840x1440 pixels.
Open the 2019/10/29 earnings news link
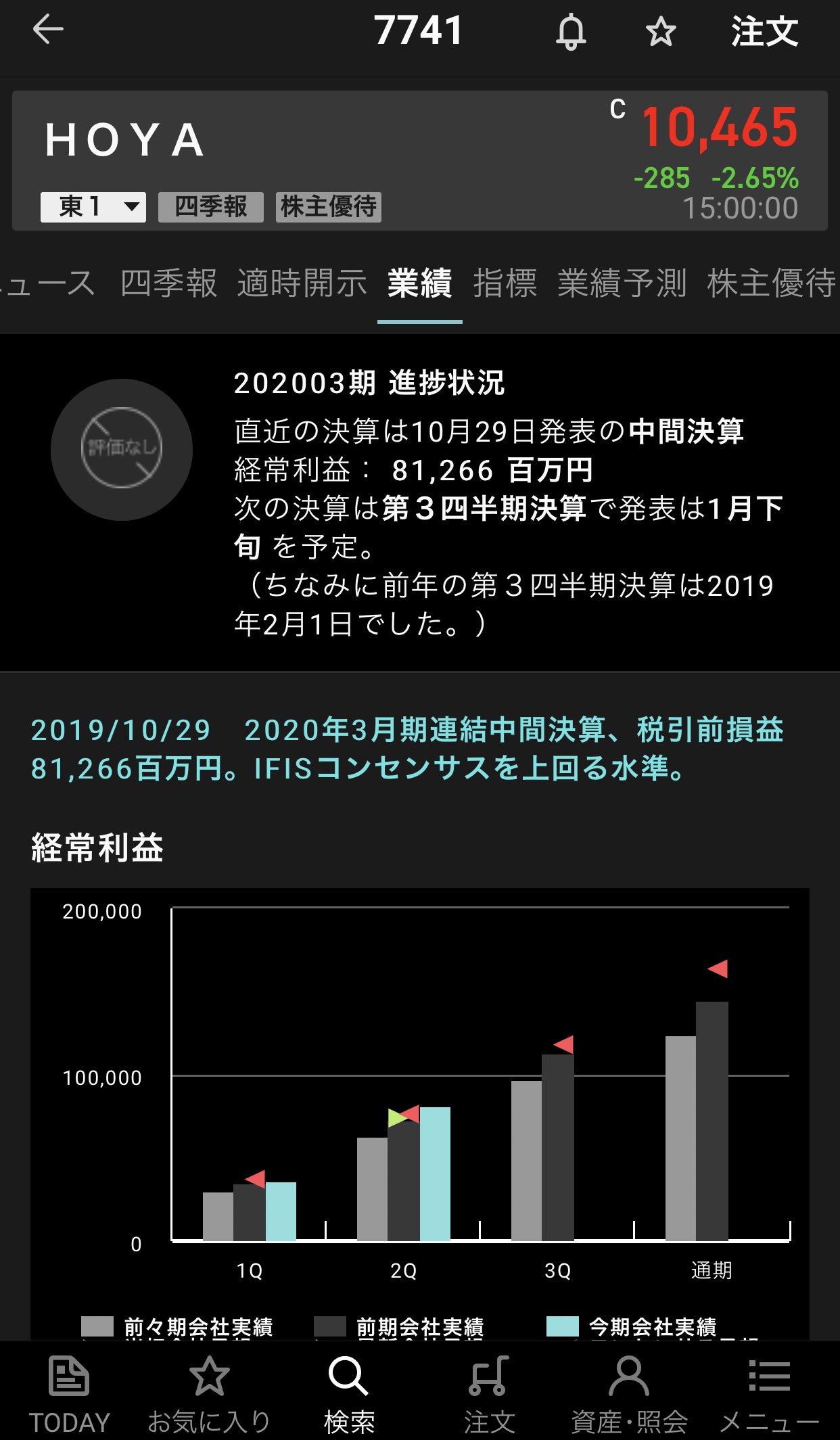(406, 749)
